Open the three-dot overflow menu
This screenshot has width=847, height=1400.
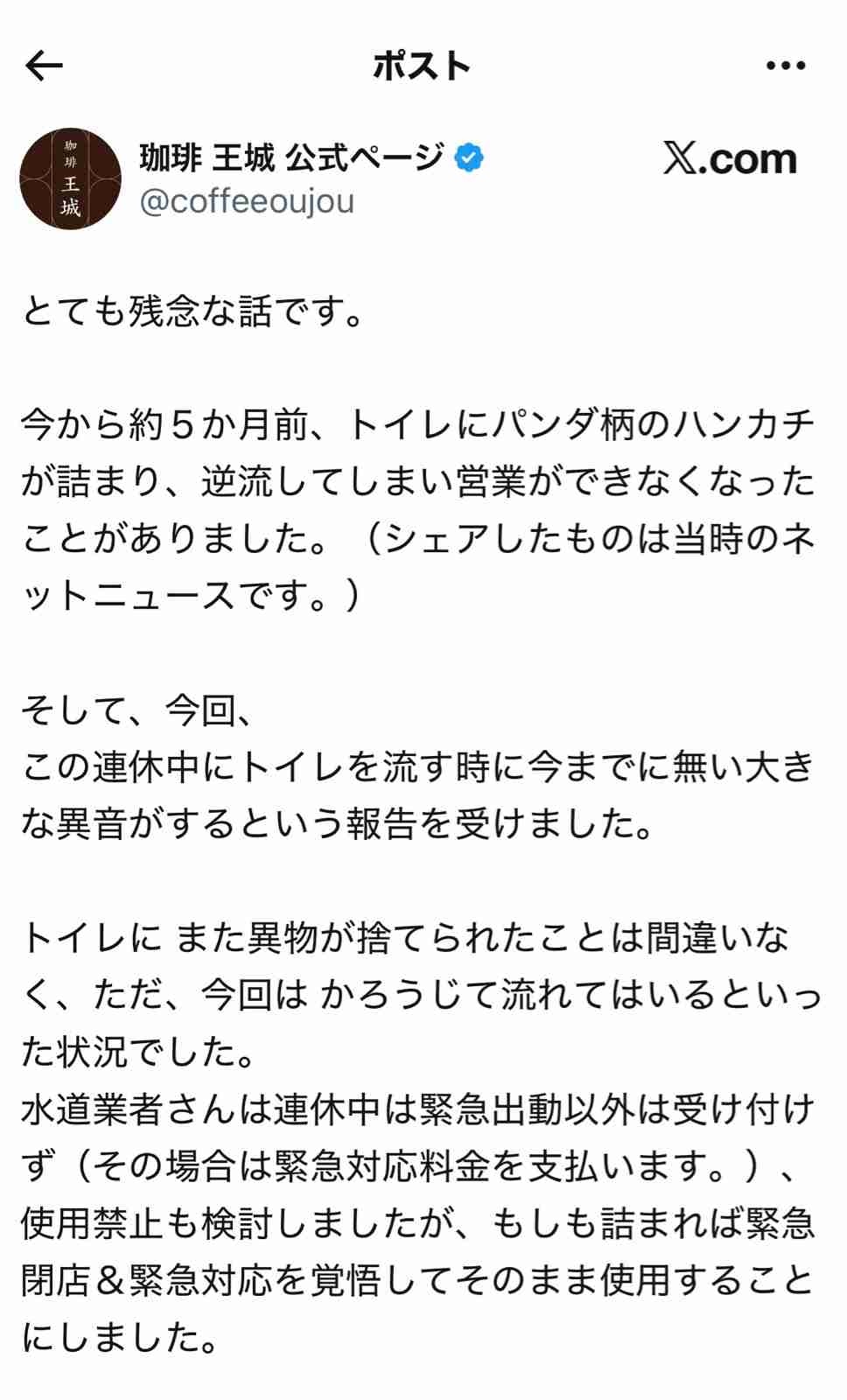tap(785, 66)
